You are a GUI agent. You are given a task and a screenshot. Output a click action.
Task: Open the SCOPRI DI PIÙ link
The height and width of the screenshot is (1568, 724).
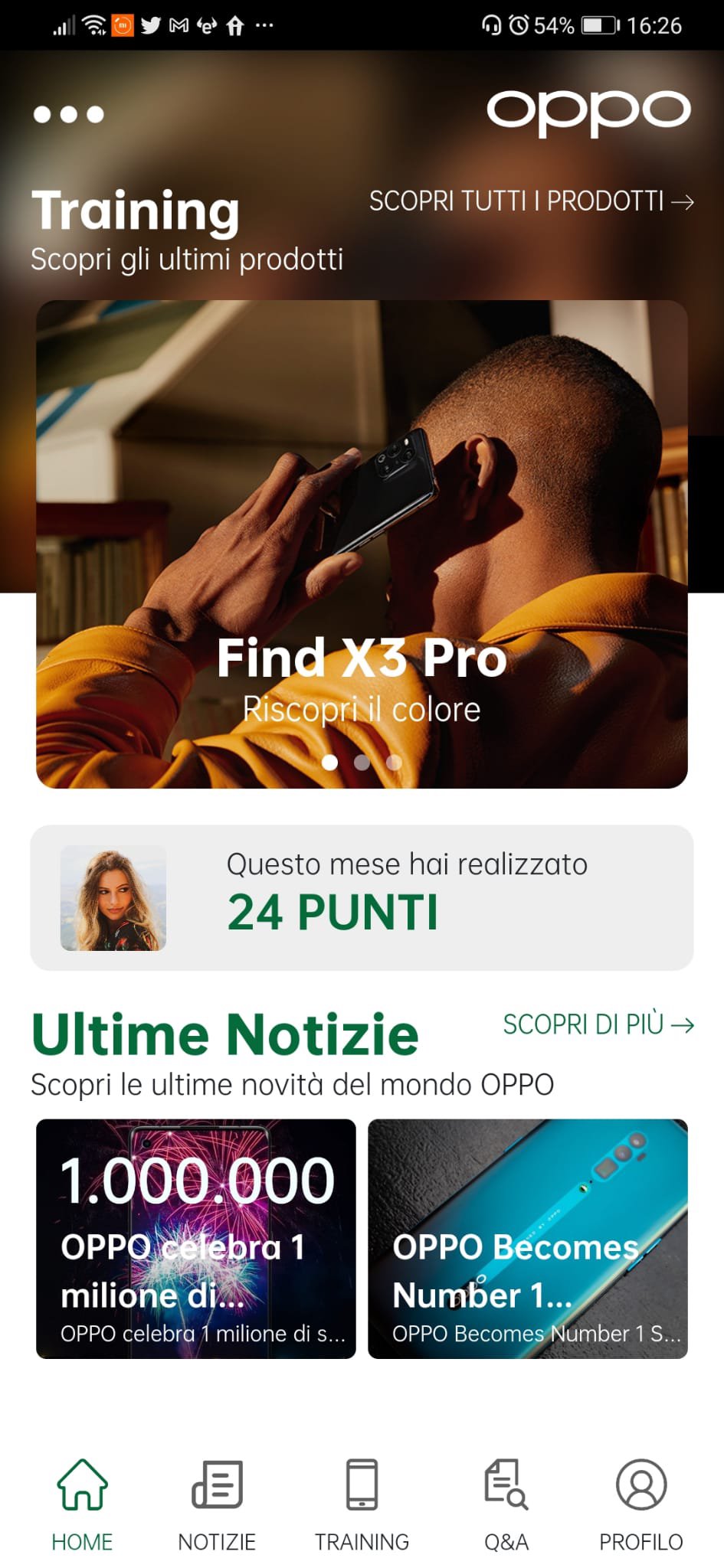598,1026
